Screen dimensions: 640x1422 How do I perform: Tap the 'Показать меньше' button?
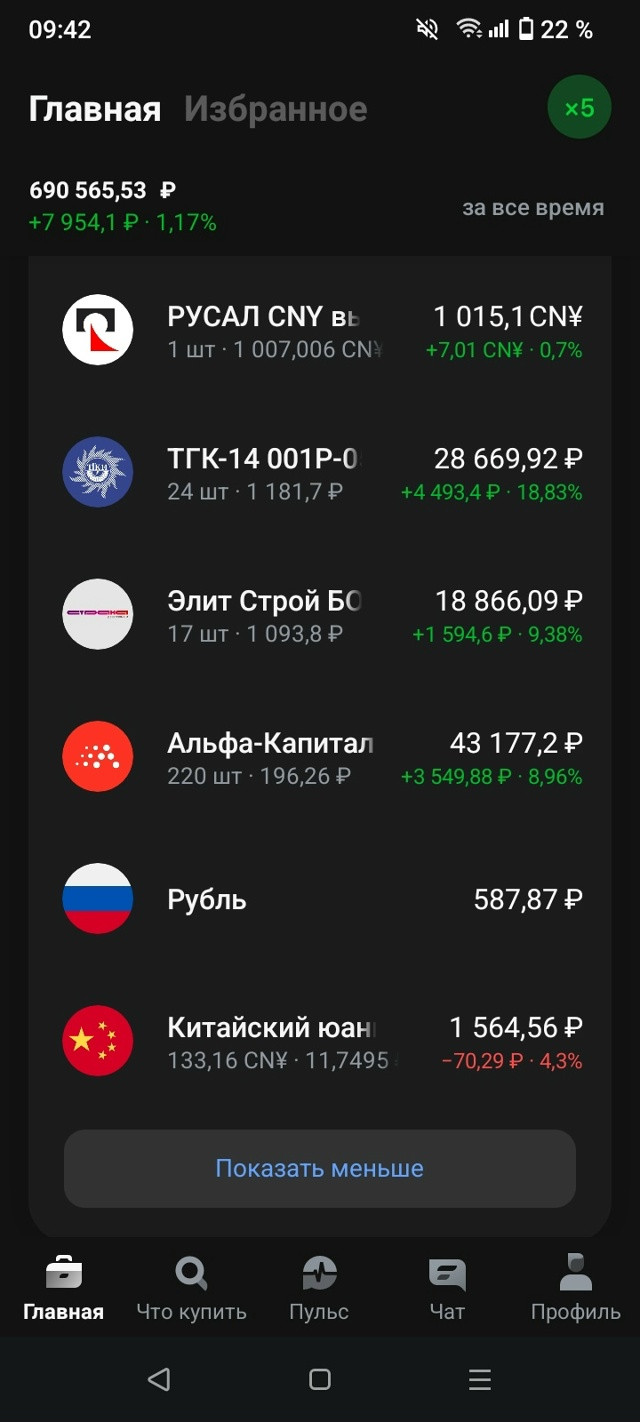[320, 1168]
